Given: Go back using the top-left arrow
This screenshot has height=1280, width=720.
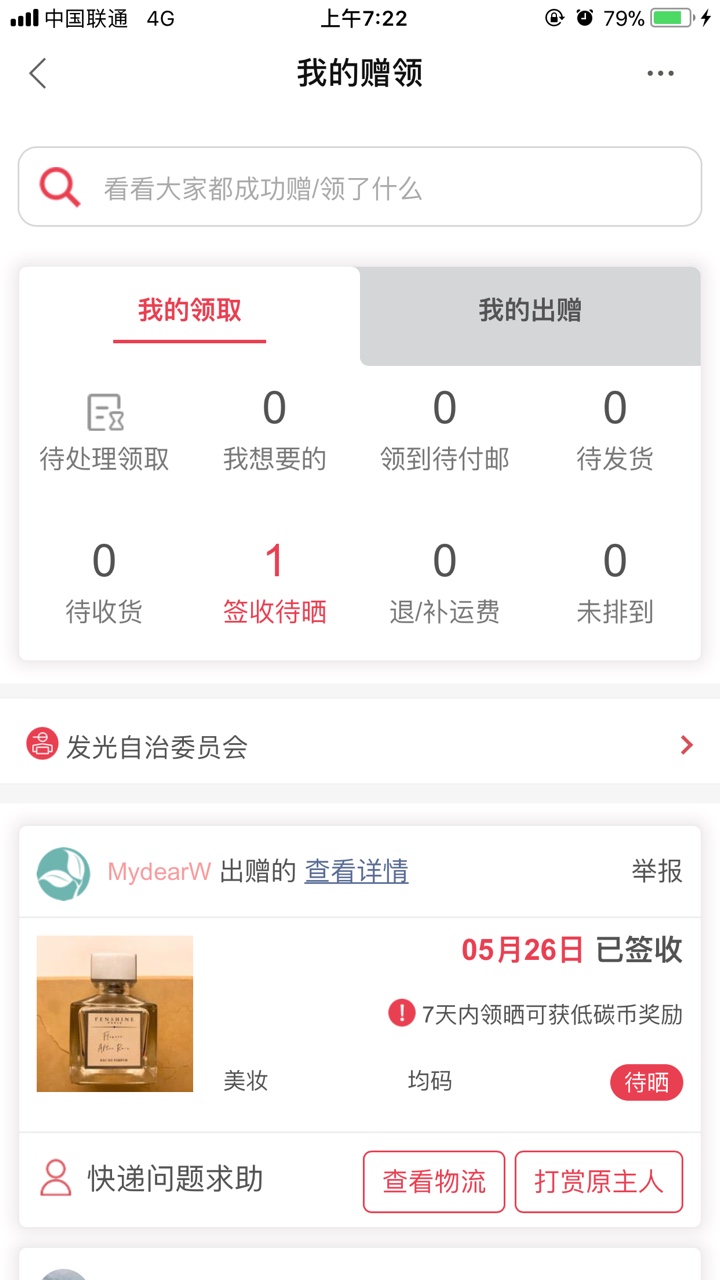Looking at the screenshot, I should point(38,73).
